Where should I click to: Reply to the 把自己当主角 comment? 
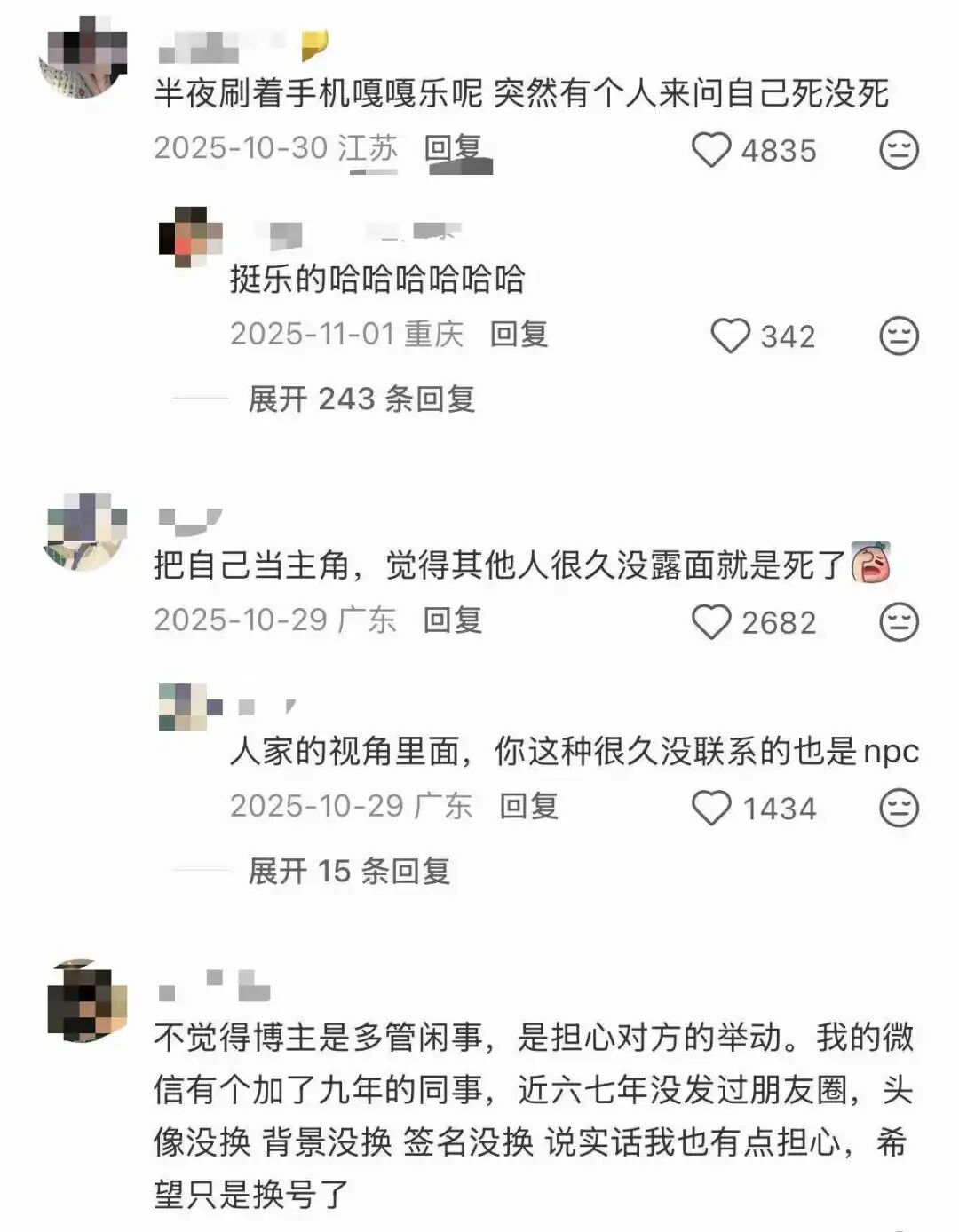pyautogui.click(x=453, y=620)
